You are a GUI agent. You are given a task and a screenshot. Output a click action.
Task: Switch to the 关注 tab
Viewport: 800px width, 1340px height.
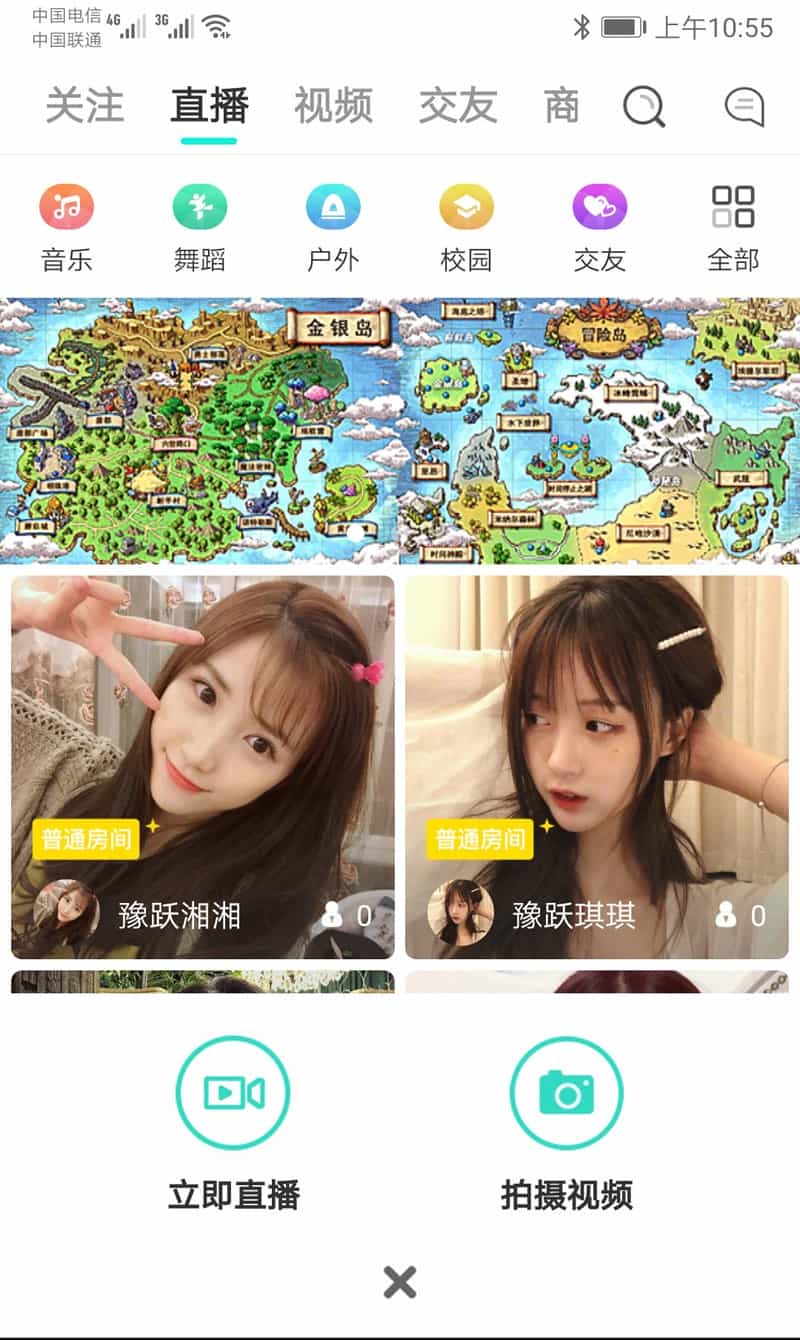85,106
